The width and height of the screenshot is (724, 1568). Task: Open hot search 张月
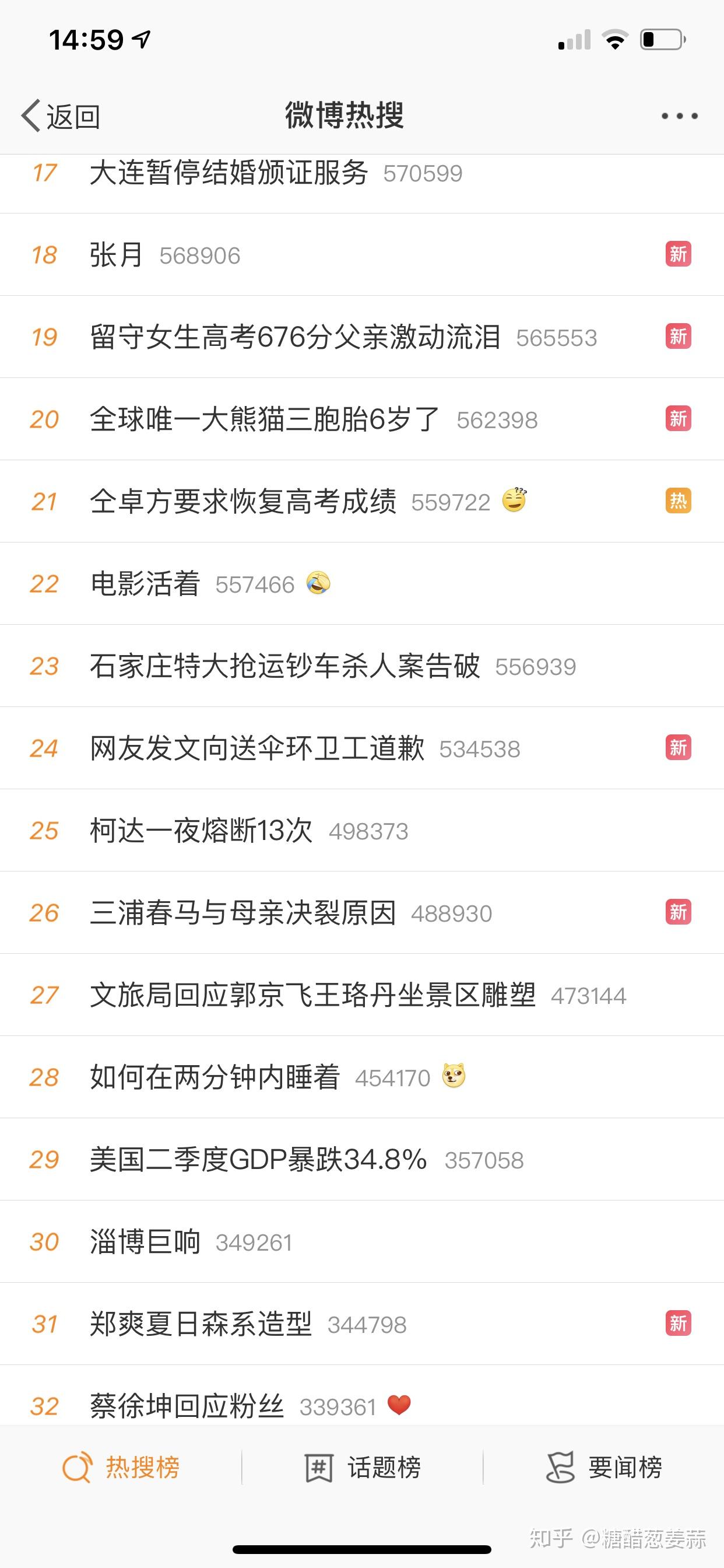(x=117, y=255)
